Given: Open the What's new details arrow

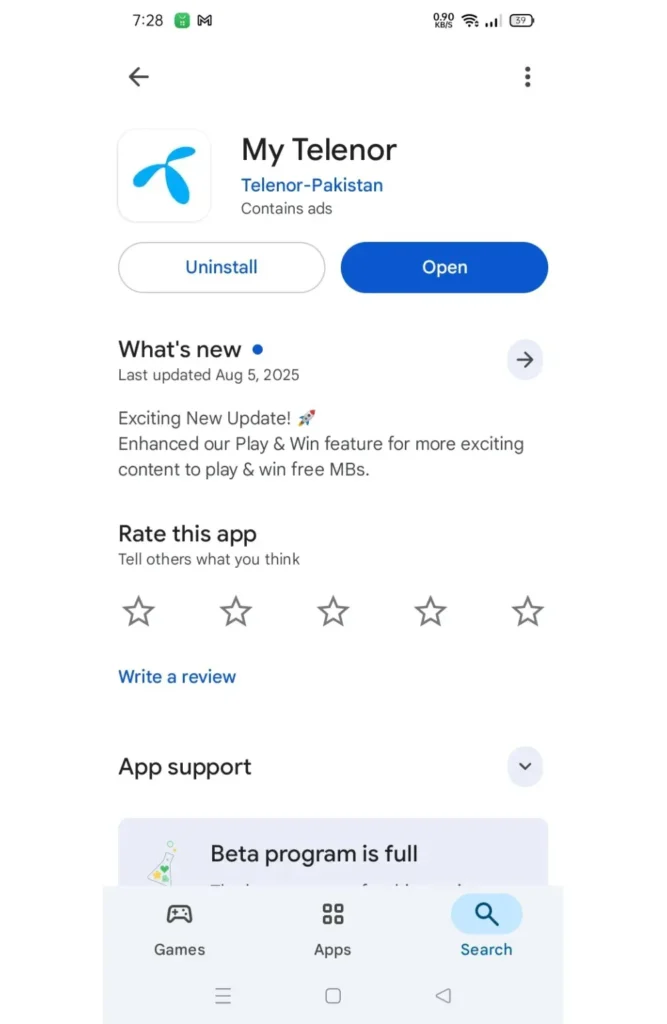Looking at the screenshot, I should click(525, 360).
